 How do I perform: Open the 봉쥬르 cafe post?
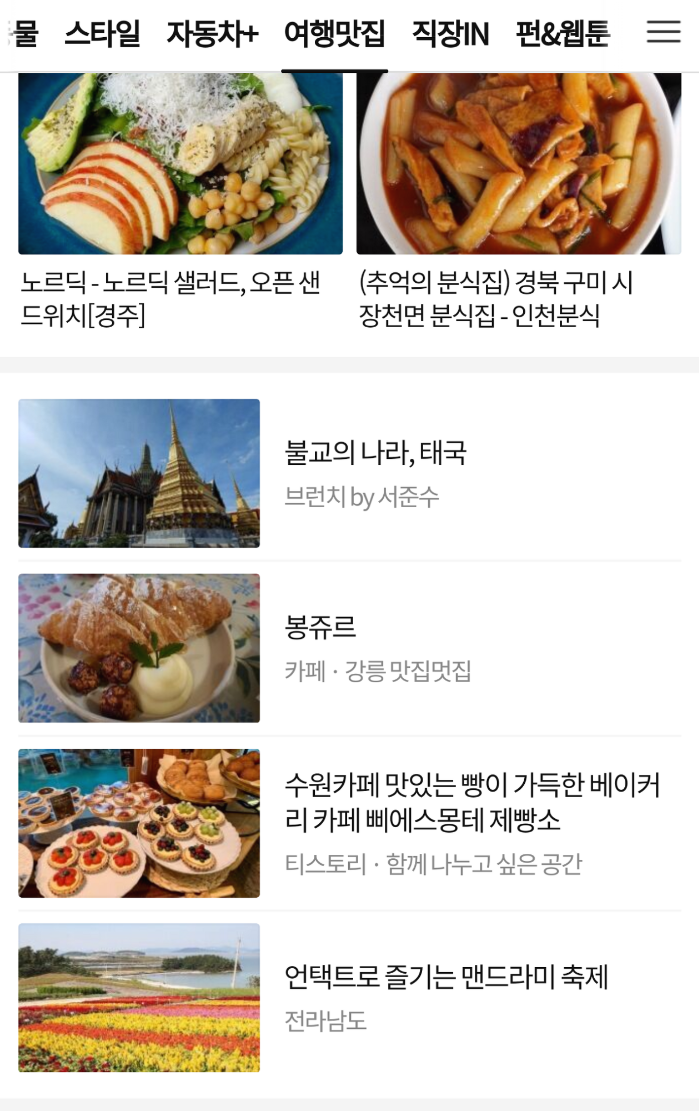tap(320, 628)
